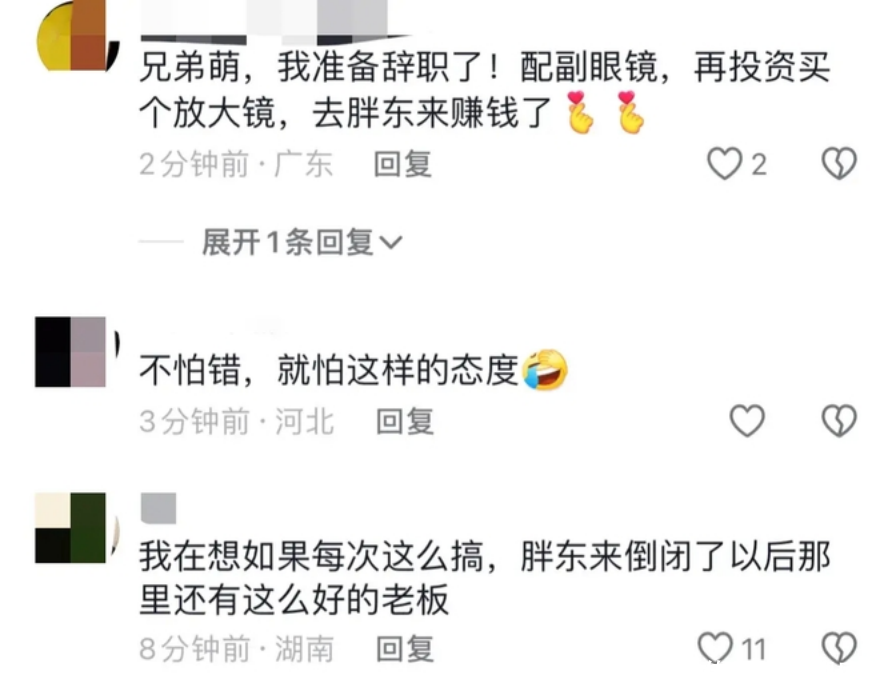Like the Guangdong comment about resigning

724,164
